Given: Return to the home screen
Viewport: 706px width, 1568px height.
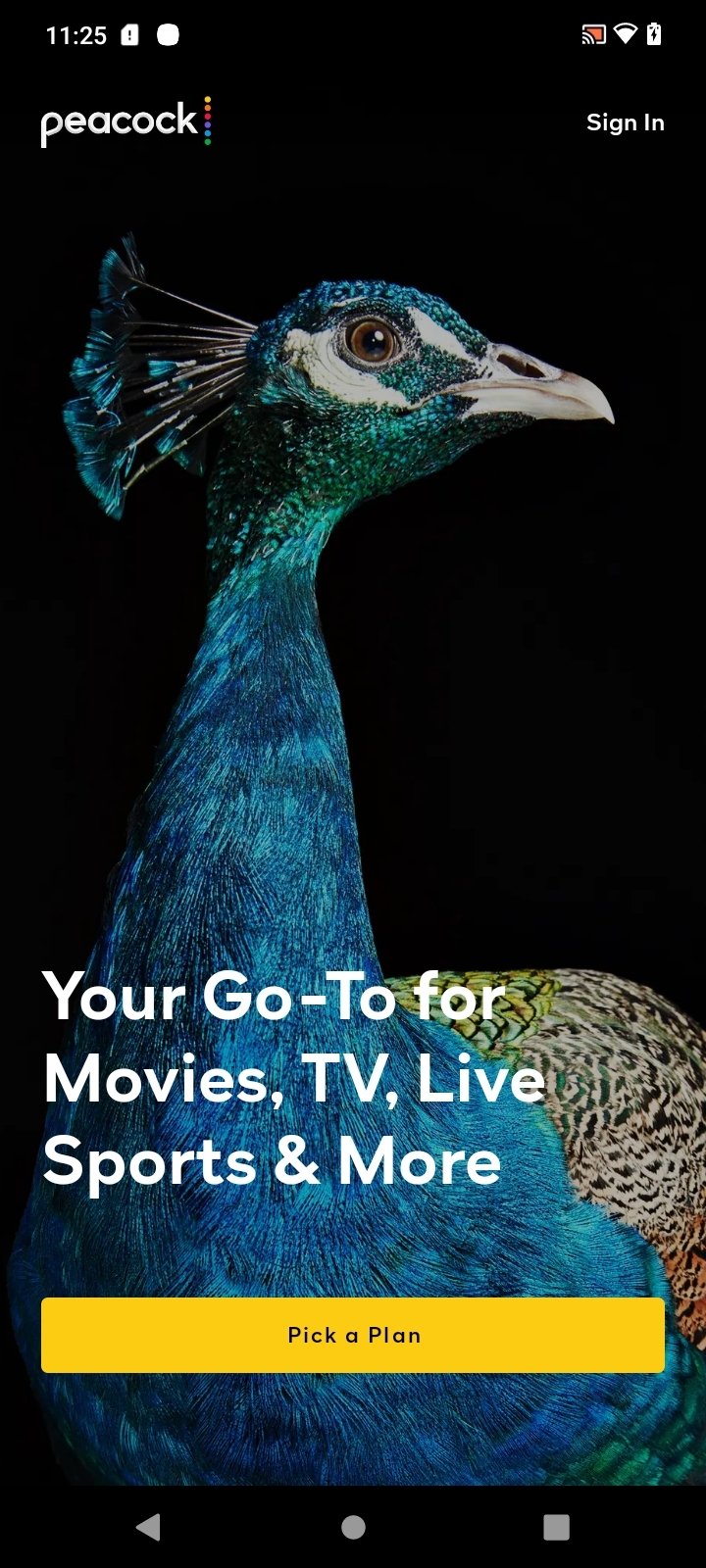Looking at the screenshot, I should click(x=353, y=1527).
